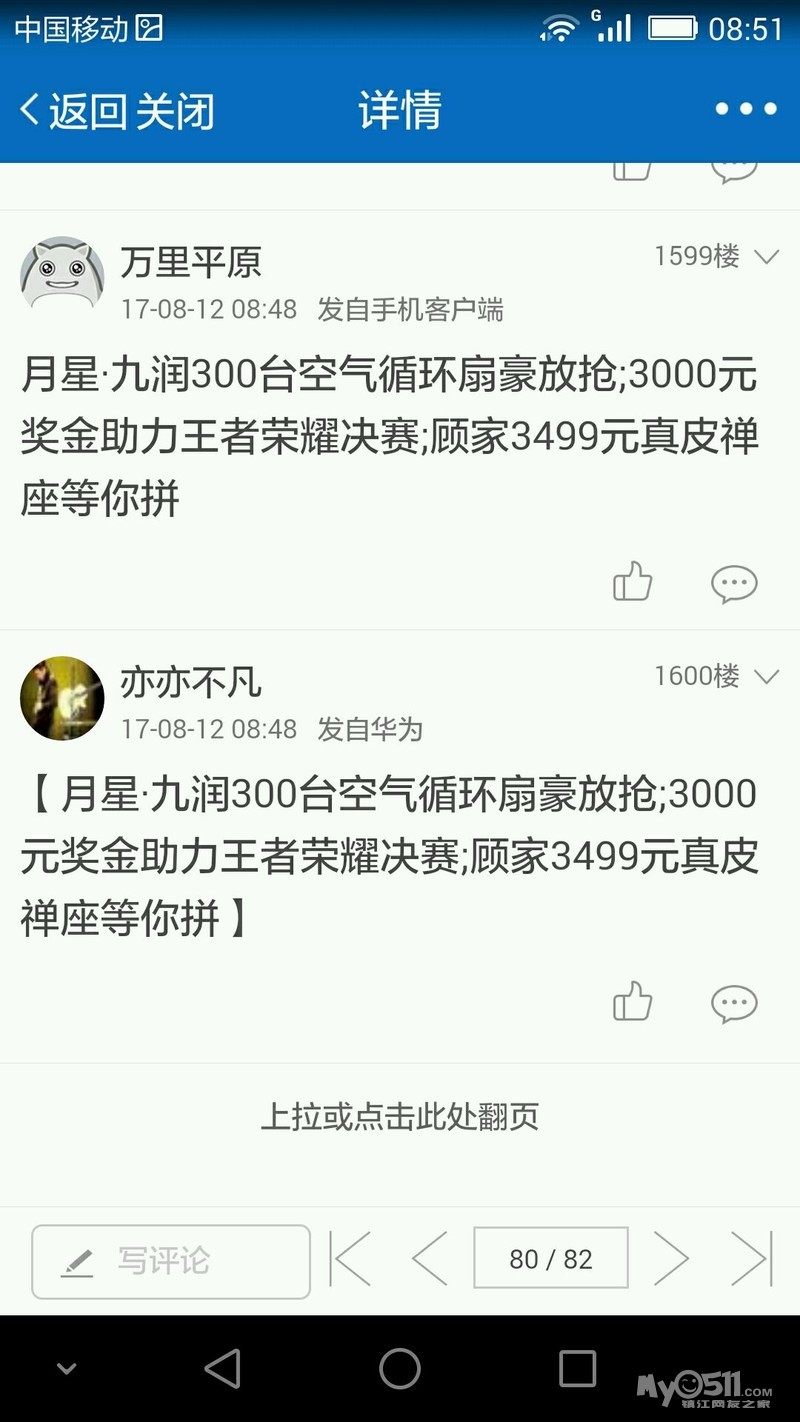This screenshot has height=1422, width=800.
Task: Jump to the last page
Action: pos(751,1259)
